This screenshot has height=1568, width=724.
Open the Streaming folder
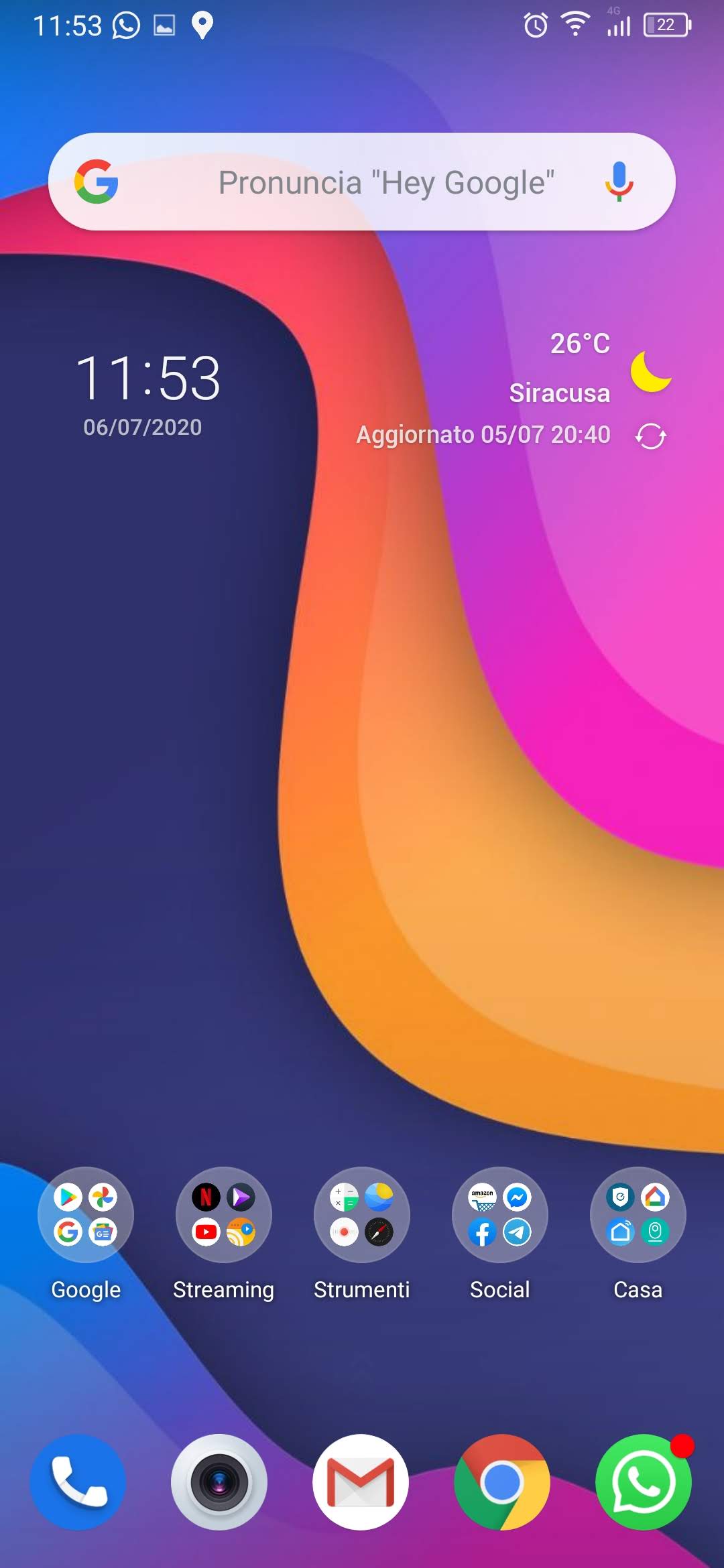point(224,1215)
